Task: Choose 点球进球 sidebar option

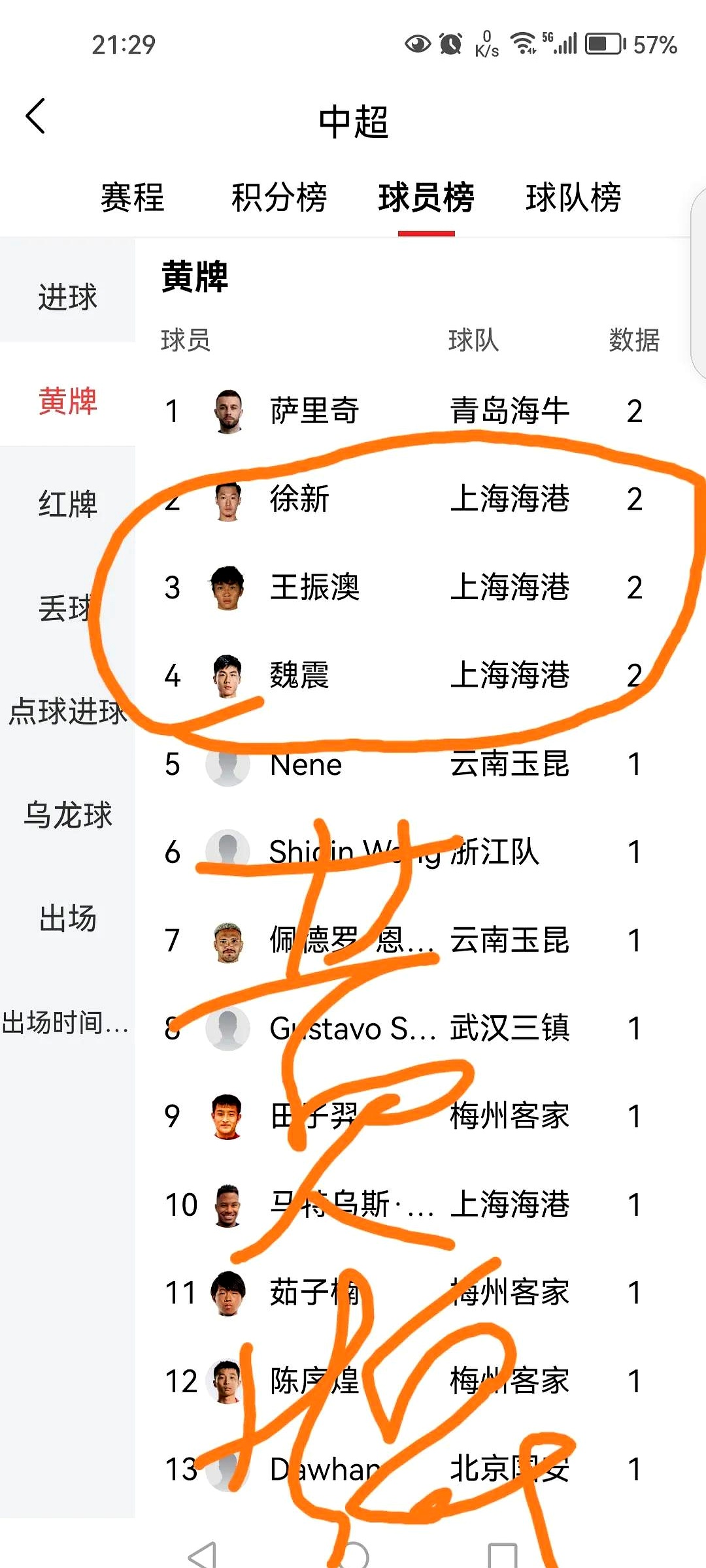Action: [x=67, y=712]
